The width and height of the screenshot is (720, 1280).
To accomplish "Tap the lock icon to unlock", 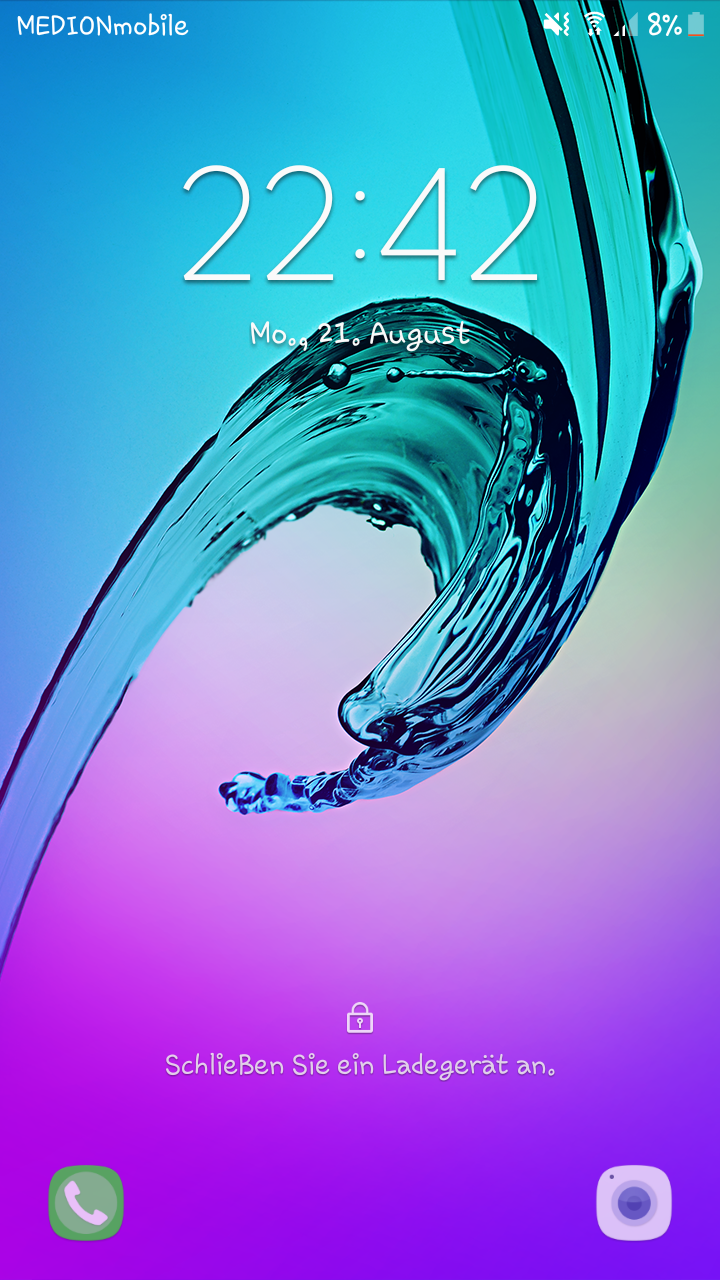I will 360,1018.
